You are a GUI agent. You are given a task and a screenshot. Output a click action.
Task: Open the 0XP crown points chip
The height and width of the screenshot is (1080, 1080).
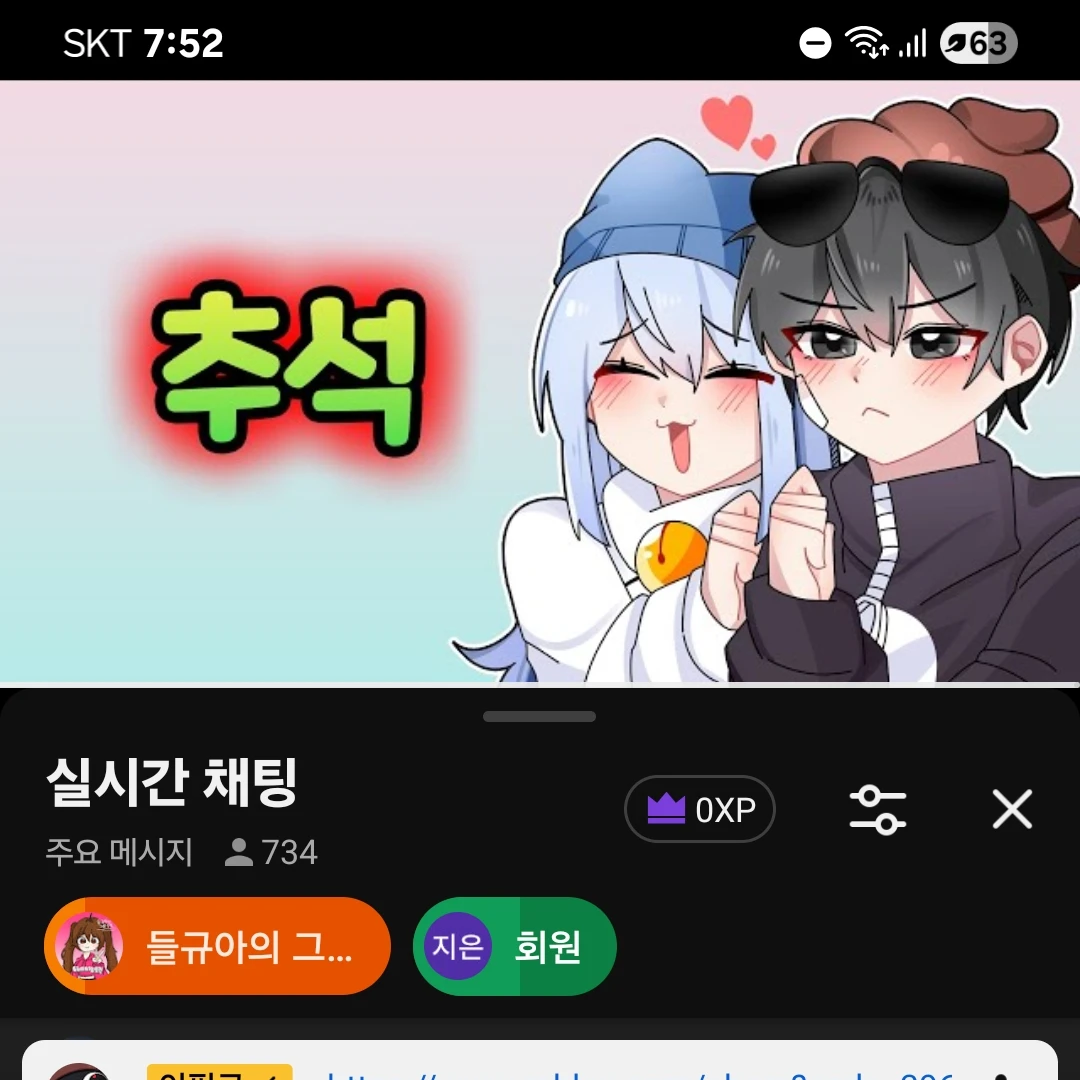pos(699,809)
